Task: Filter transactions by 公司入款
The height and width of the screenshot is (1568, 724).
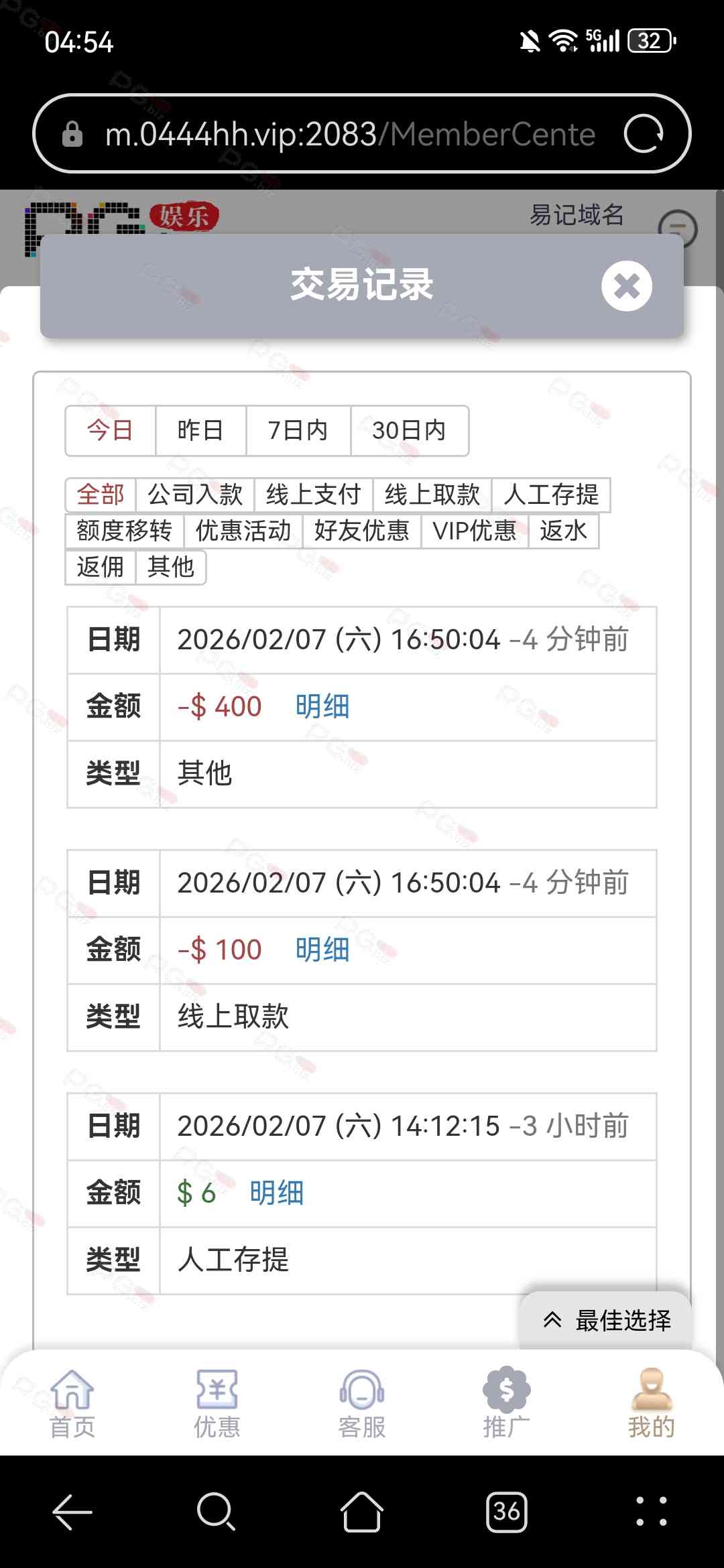Action: tap(195, 495)
